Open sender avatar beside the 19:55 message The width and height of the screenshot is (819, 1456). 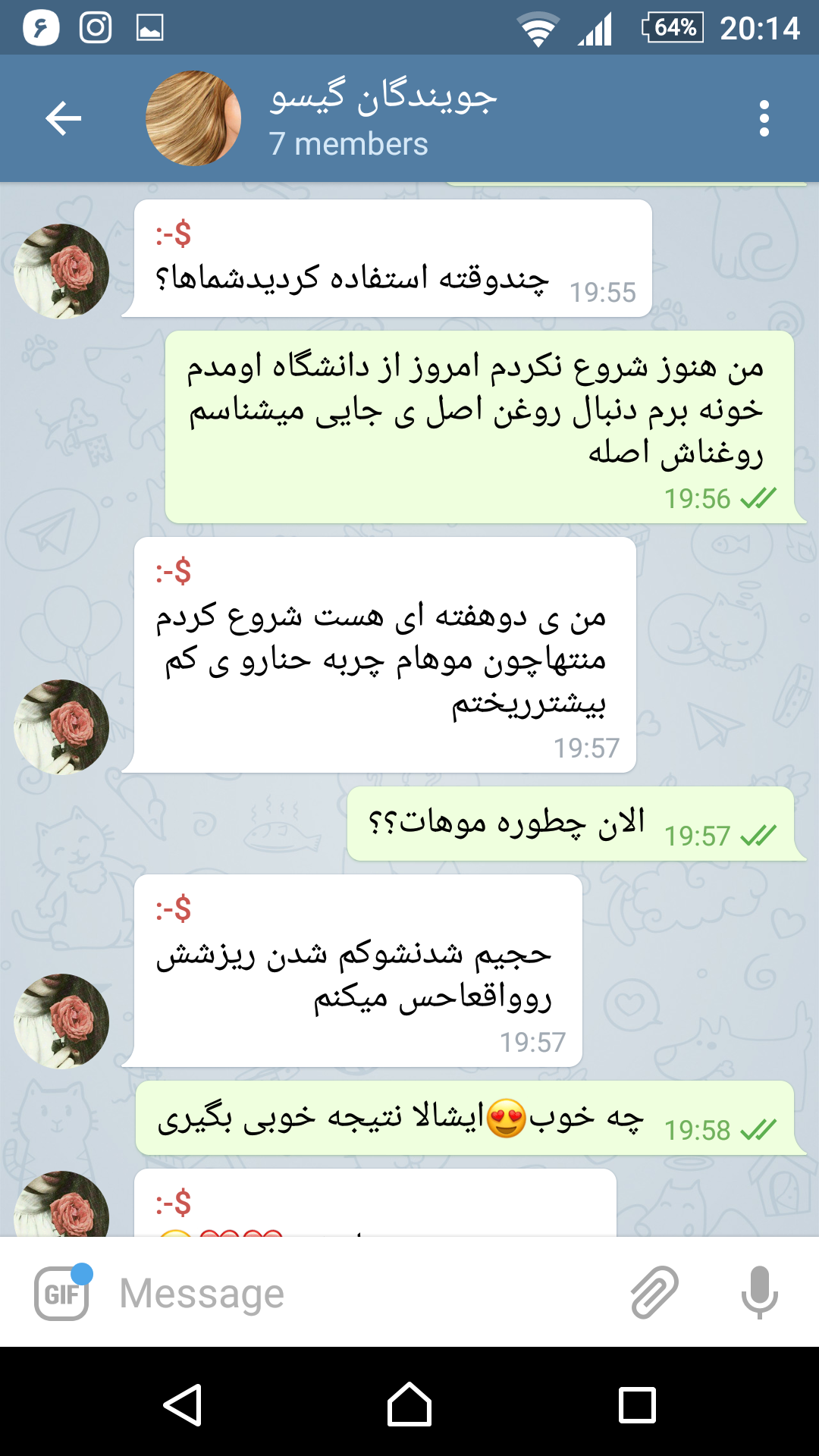coord(61,271)
